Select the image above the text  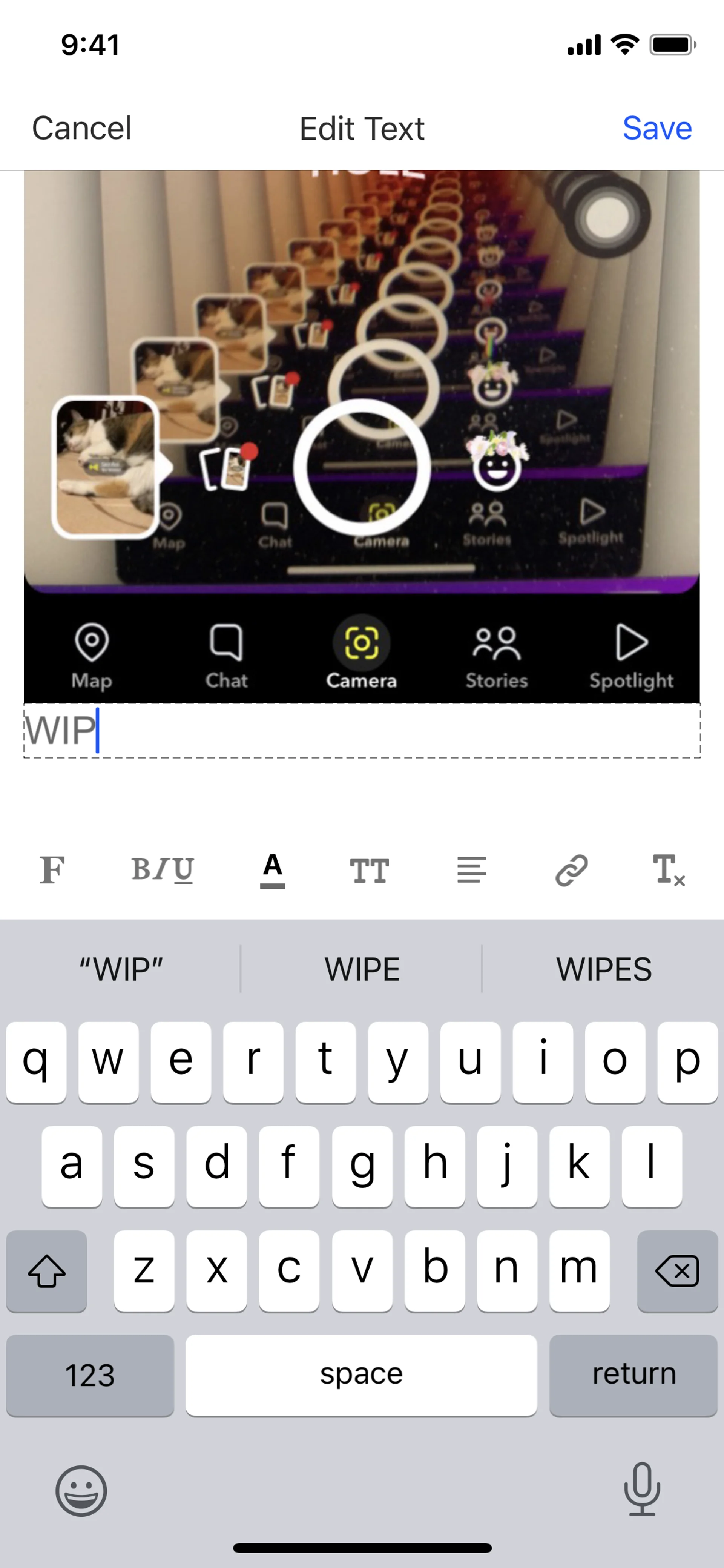point(362,436)
